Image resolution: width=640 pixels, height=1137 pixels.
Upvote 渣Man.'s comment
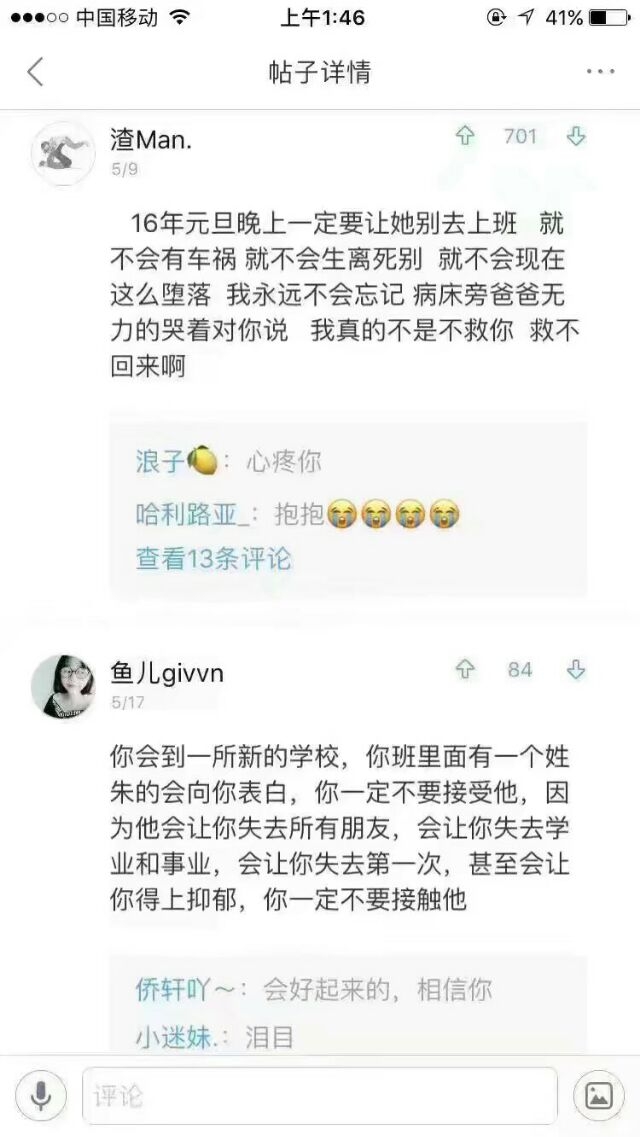[465, 136]
